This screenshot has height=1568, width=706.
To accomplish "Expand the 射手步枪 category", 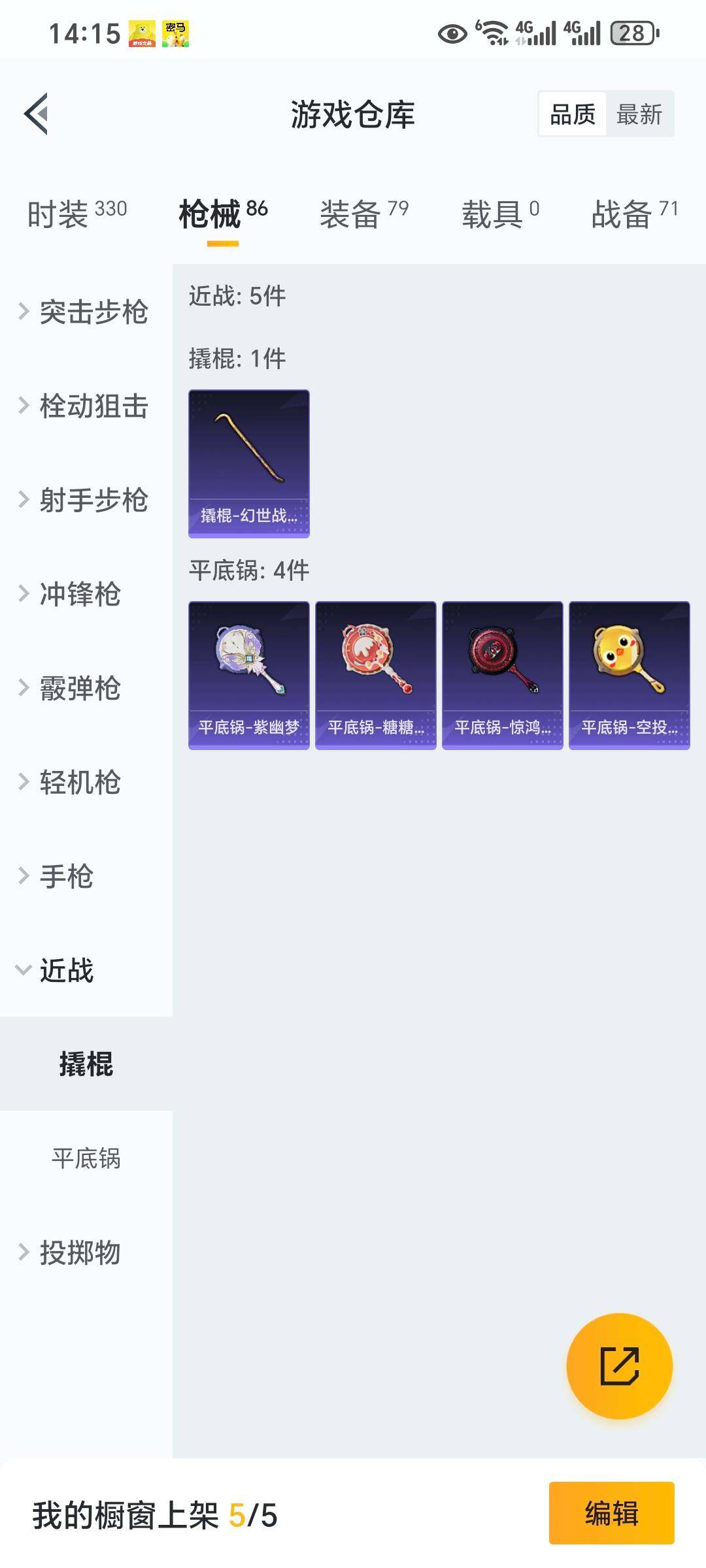I will click(85, 500).
